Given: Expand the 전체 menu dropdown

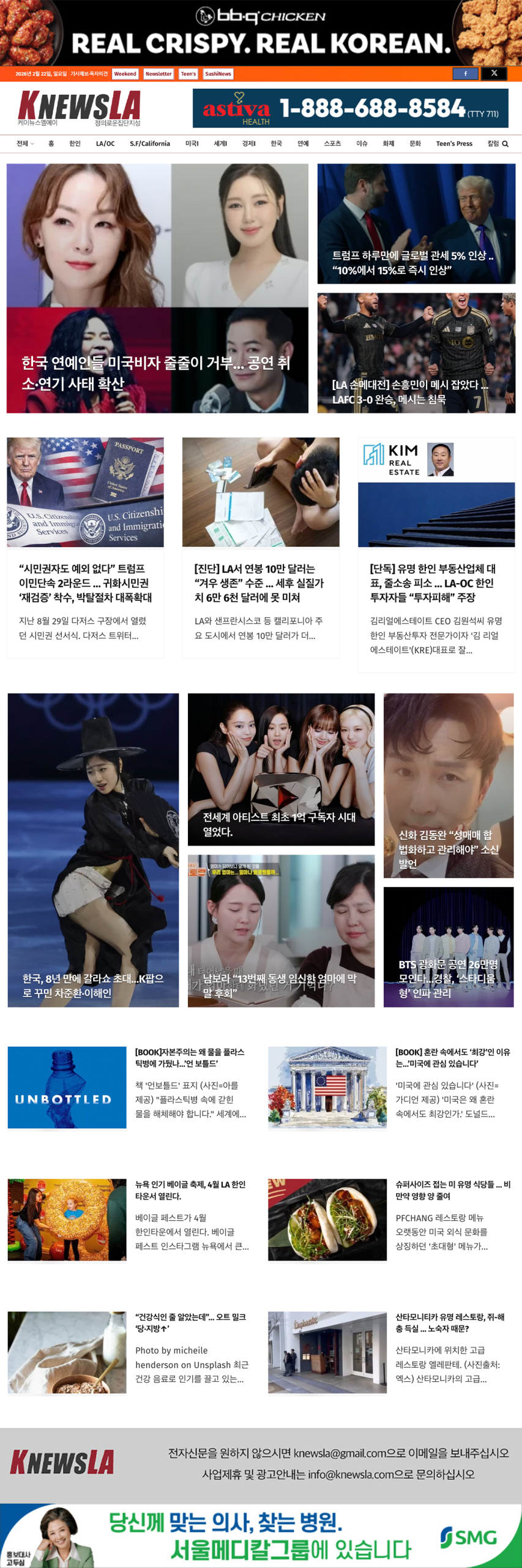Looking at the screenshot, I should 25,144.
